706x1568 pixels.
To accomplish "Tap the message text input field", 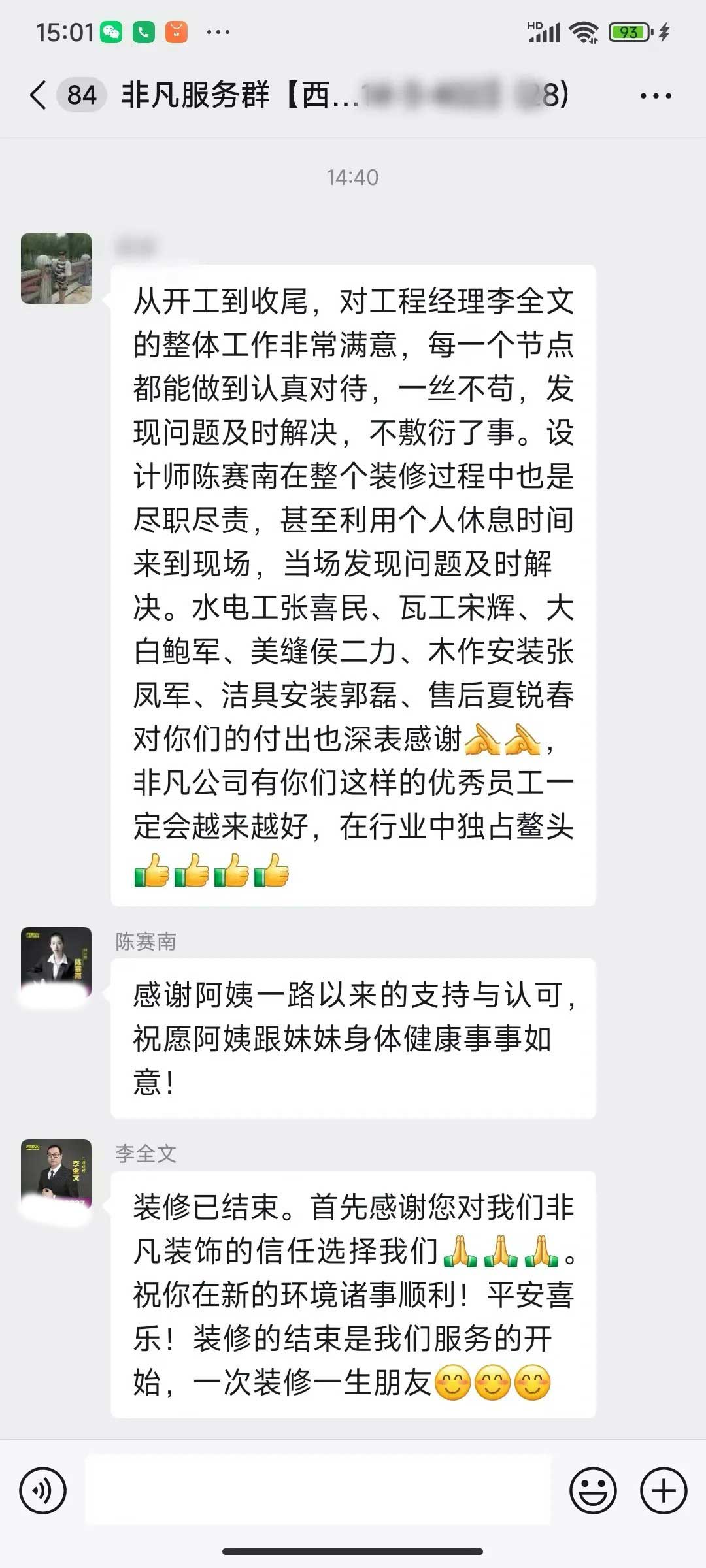I will 318,1491.
